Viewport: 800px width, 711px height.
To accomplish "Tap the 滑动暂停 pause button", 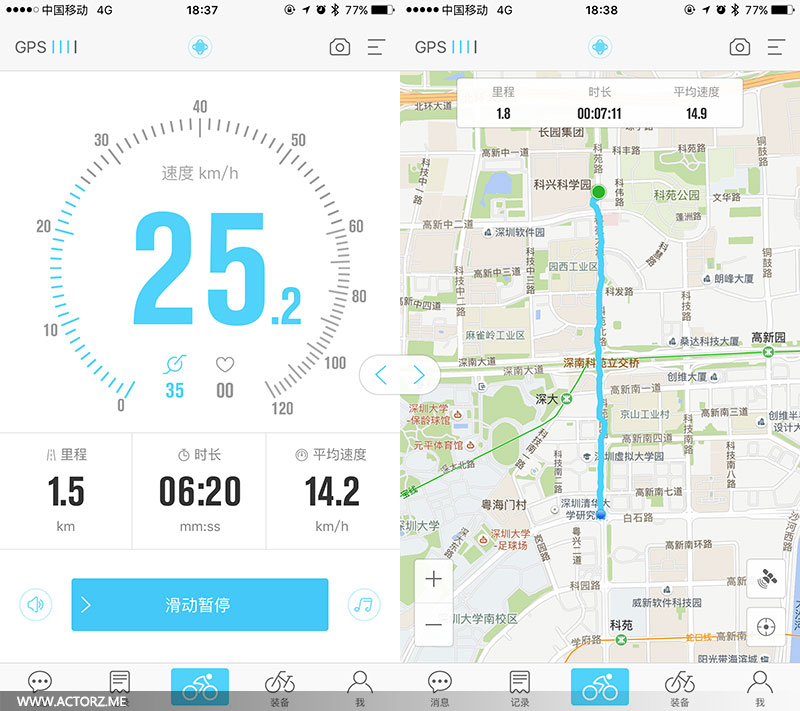I will (200, 604).
